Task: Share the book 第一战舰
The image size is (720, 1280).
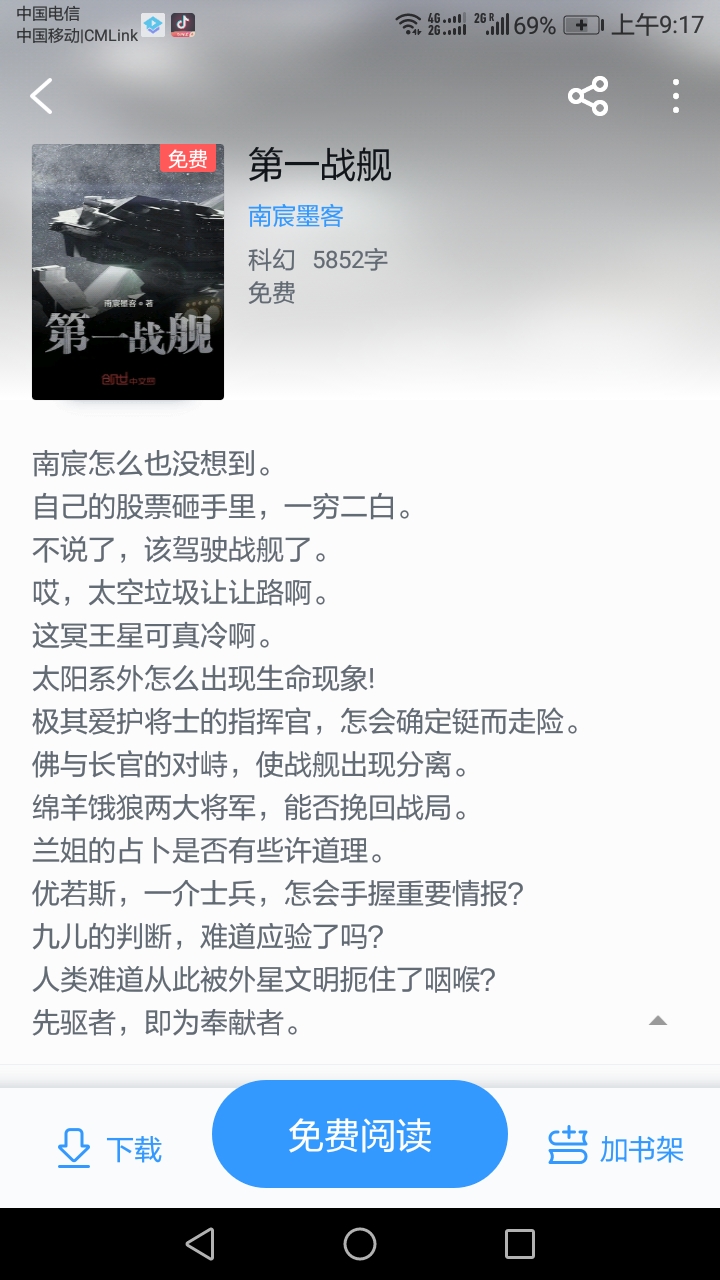Action: [x=588, y=97]
